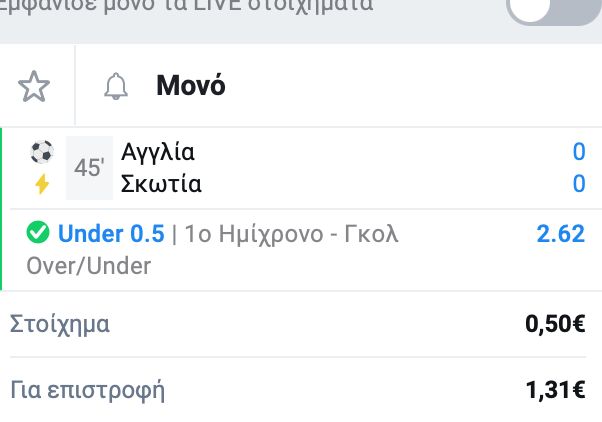Open the Αγγλία vs Σκωτία match
602x422 pixels.
pyautogui.click(x=160, y=168)
